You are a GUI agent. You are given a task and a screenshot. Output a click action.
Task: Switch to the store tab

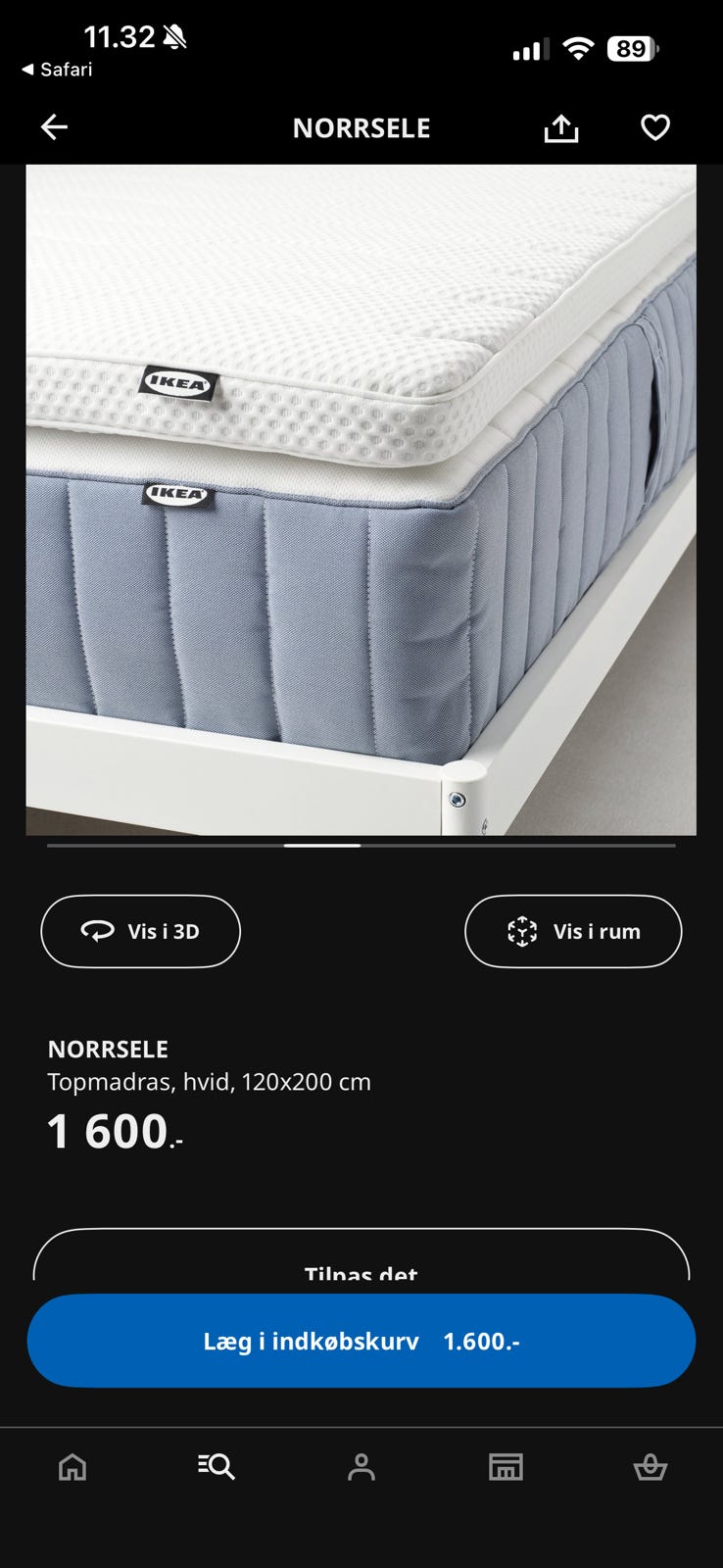click(506, 1467)
